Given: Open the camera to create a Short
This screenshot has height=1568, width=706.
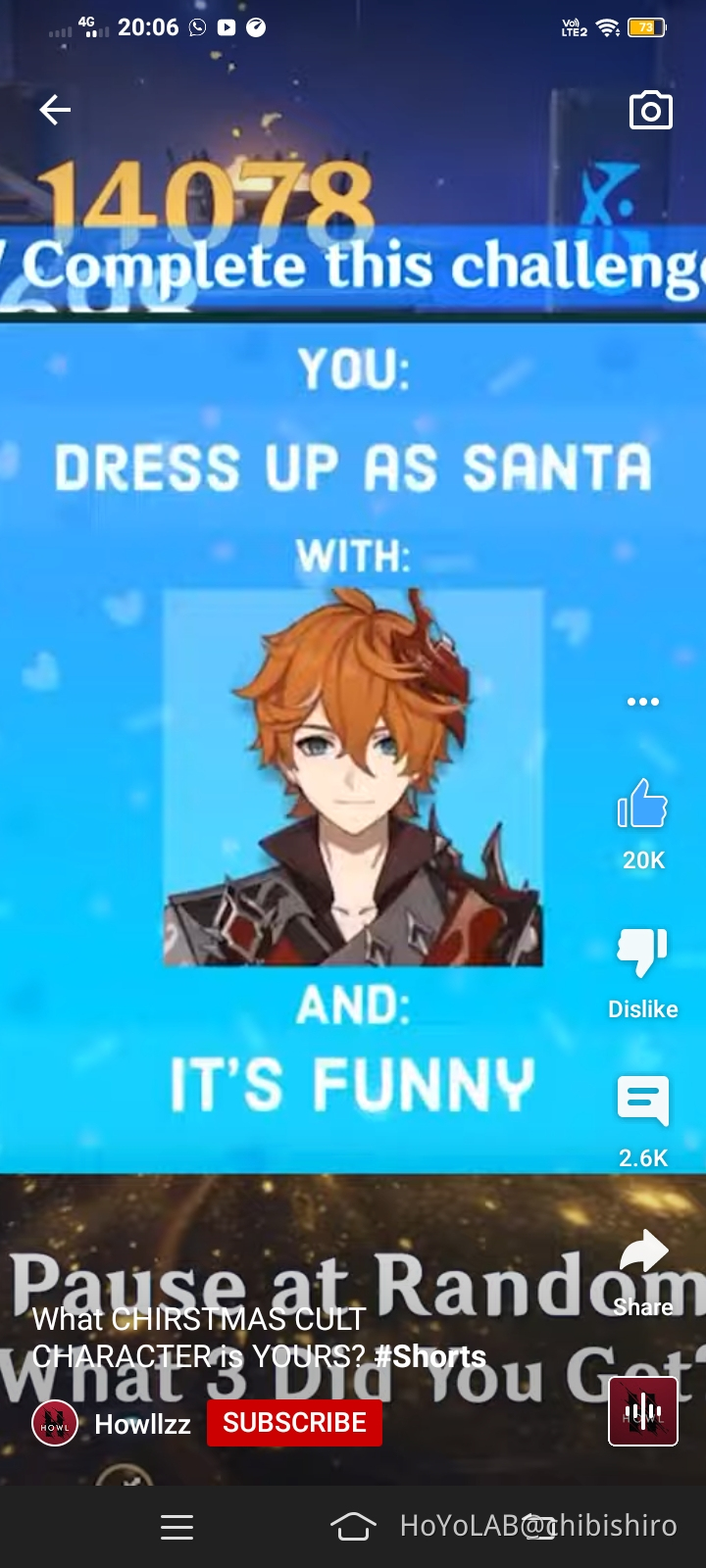Looking at the screenshot, I should [650, 111].
